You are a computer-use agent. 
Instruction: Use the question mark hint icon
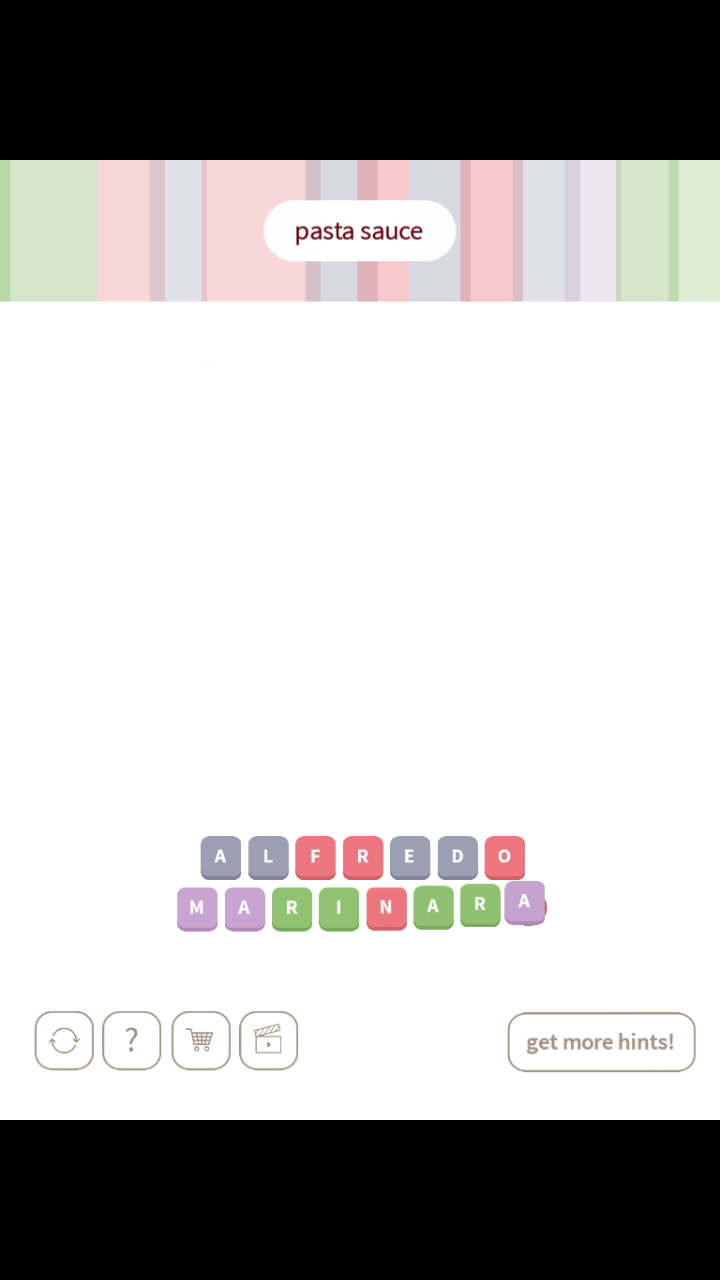tap(131, 1041)
